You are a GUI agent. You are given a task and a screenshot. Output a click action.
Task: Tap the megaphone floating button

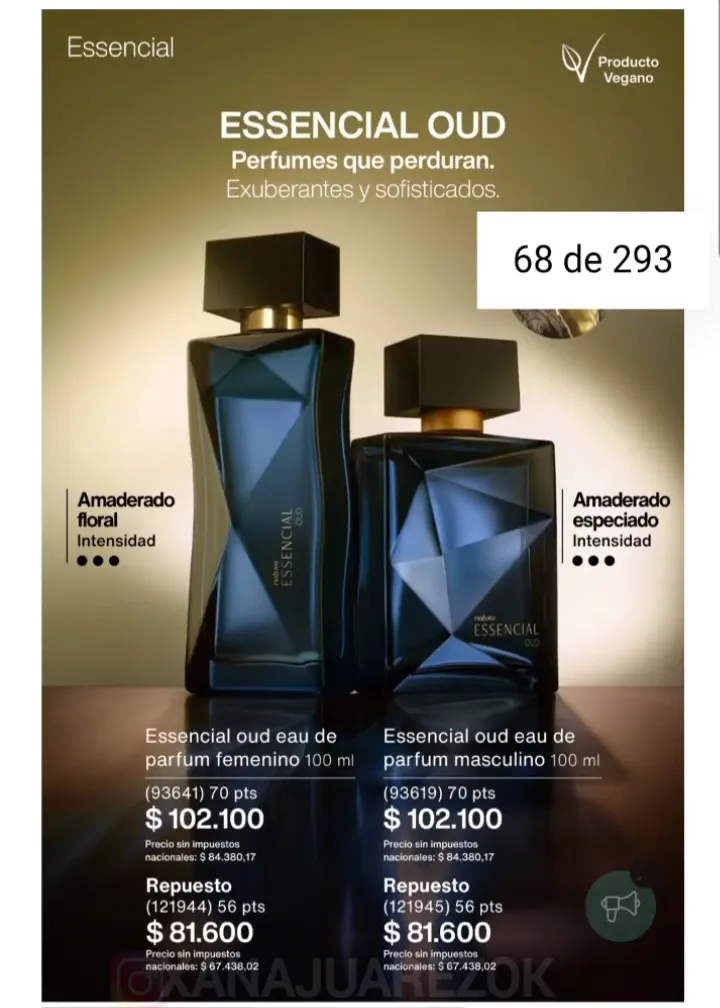620,906
